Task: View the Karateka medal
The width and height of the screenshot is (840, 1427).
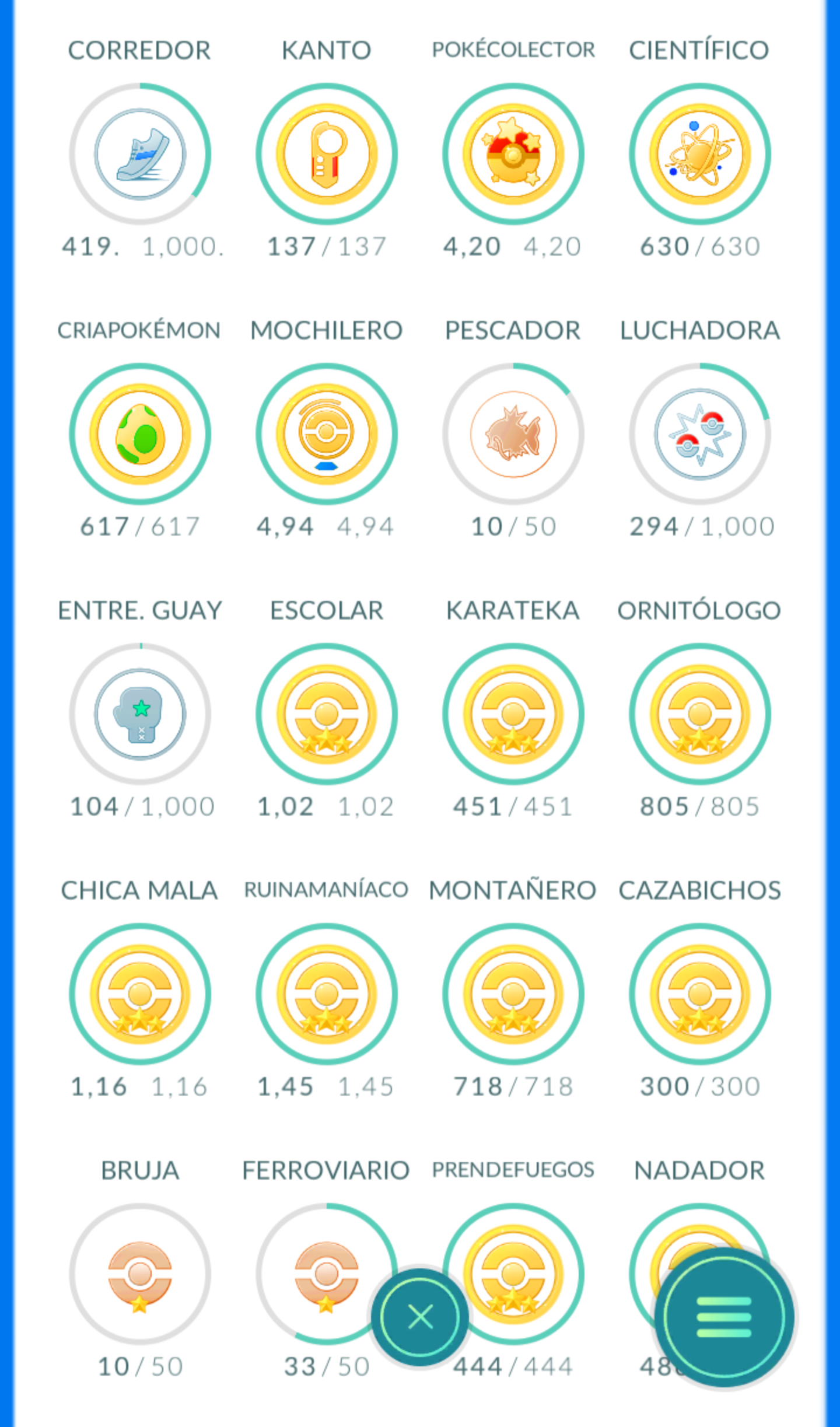Action: 513,714
